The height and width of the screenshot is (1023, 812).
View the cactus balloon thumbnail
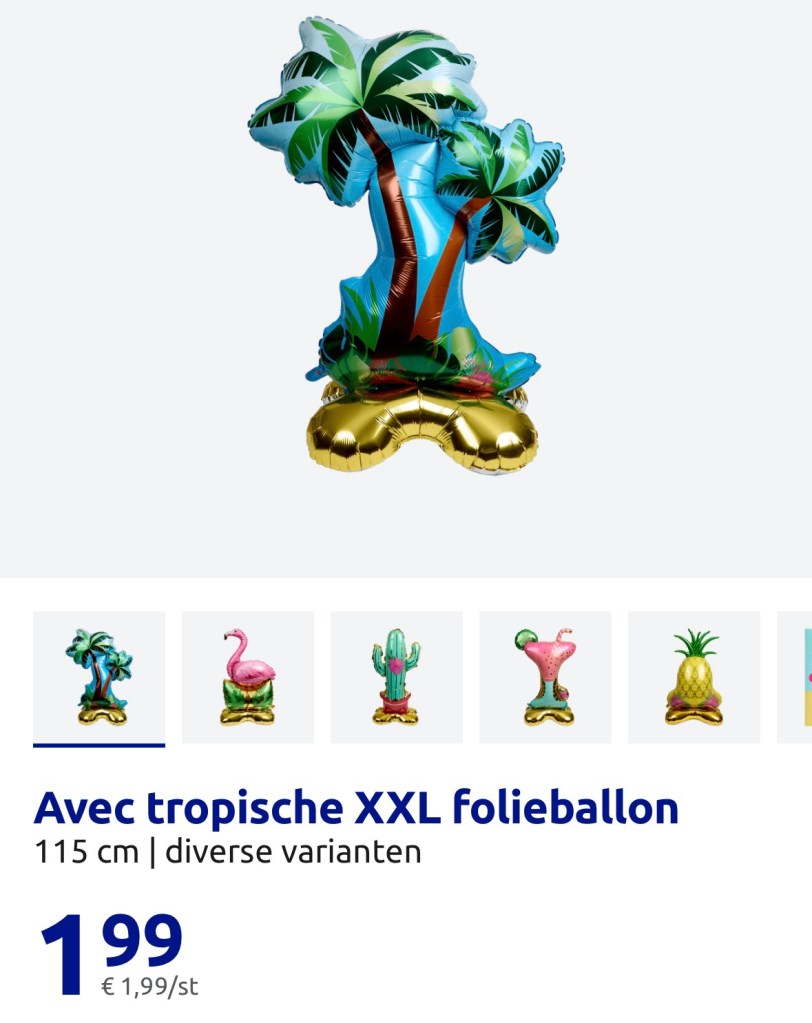pyautogui.click(x=396, y=677)
